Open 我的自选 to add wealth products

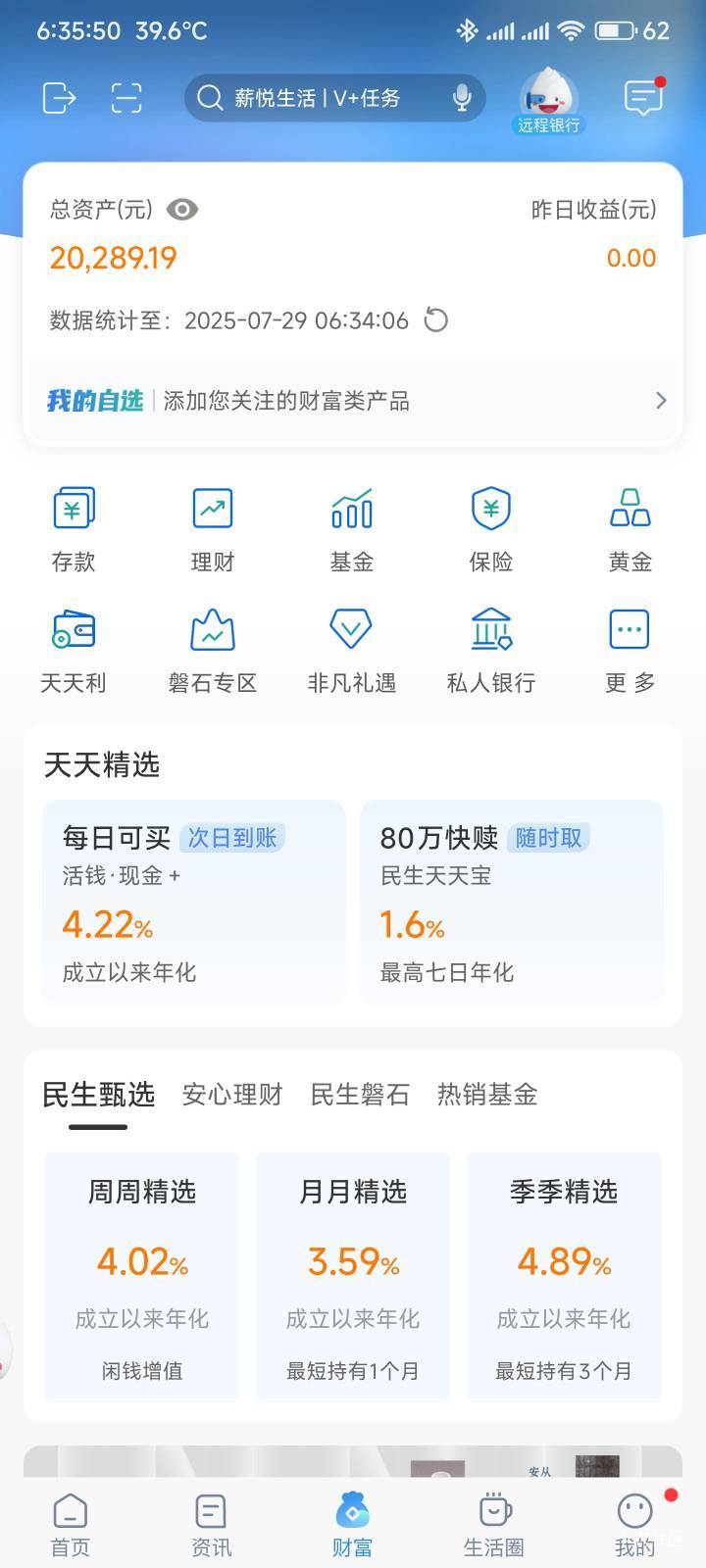pyautogui.click(x=353, y=401)
